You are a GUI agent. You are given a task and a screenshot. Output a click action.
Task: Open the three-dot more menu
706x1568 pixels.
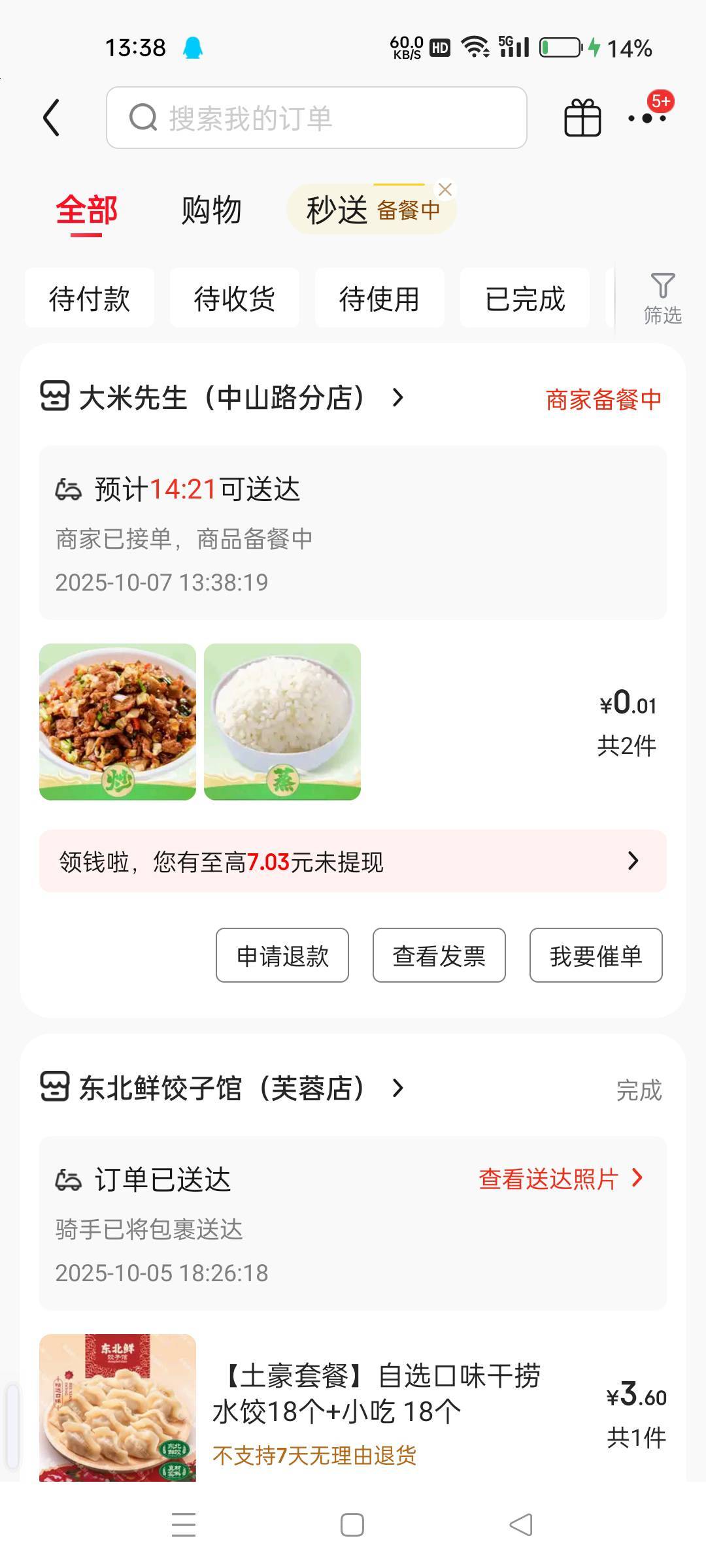tap(647, 118)
